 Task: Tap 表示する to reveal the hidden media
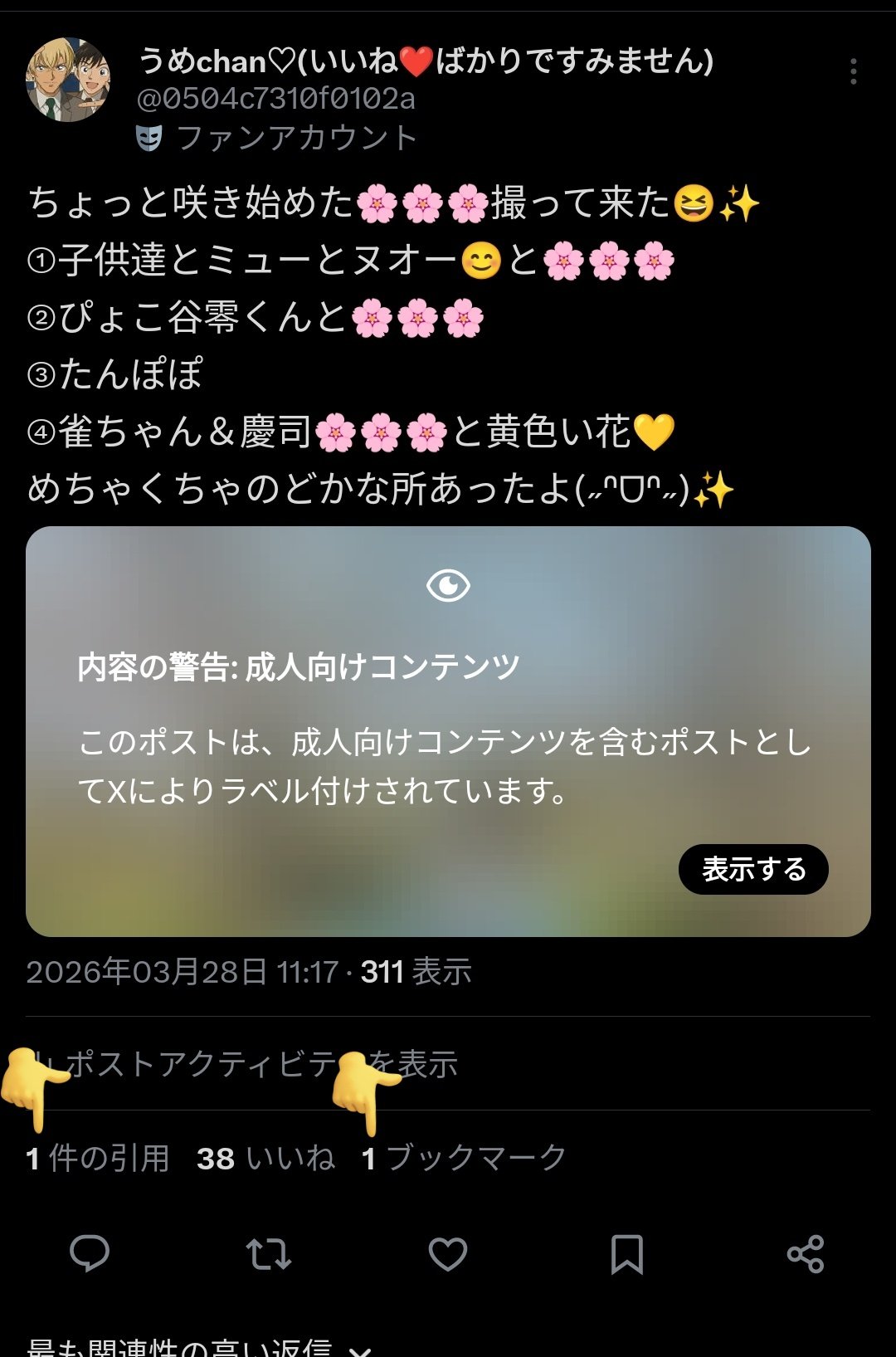pos(752,869)
